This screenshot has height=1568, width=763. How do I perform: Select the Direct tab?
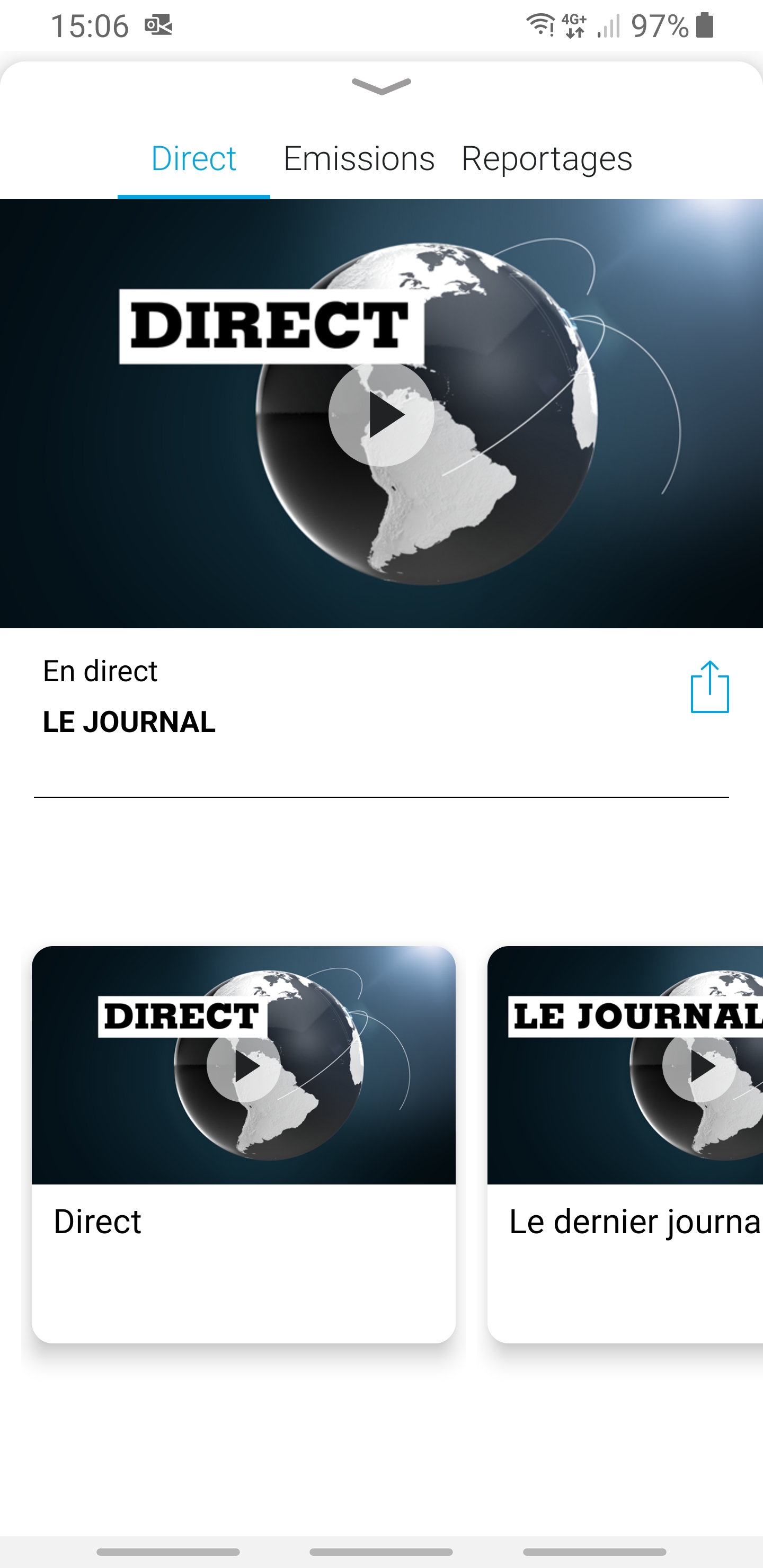(x=193, y=159)
